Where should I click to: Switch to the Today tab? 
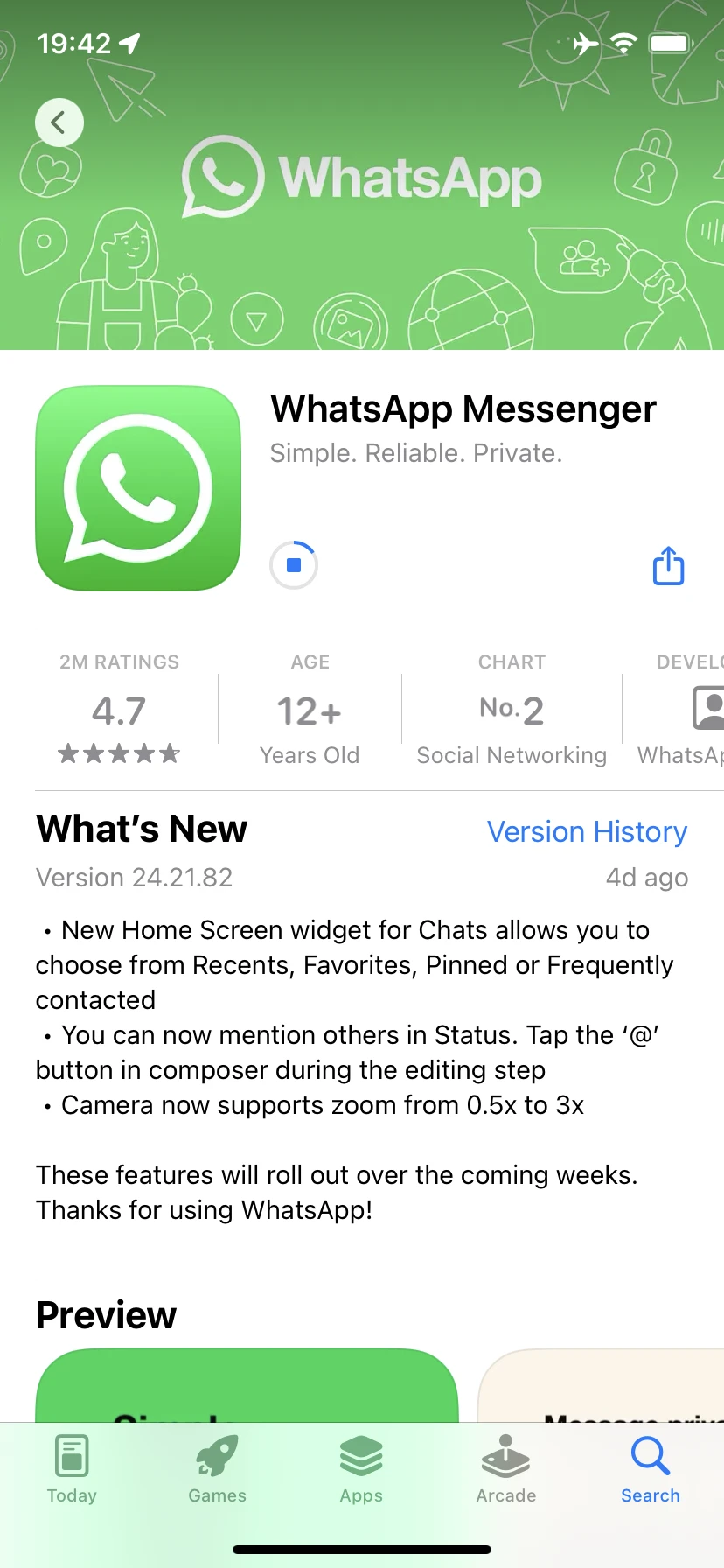point(72,1470)
